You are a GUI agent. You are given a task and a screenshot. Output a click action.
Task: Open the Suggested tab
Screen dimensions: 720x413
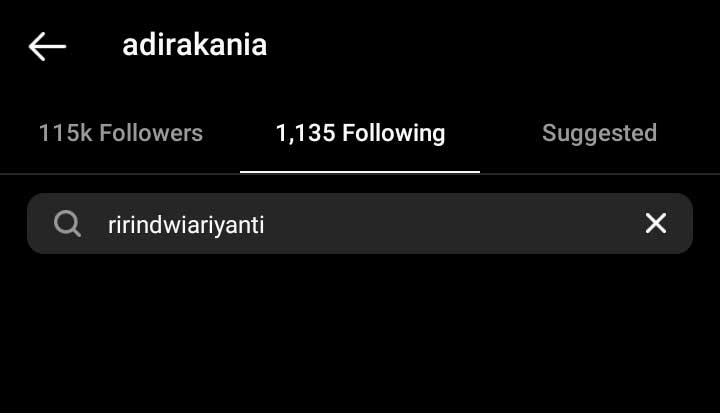(599, 133)
